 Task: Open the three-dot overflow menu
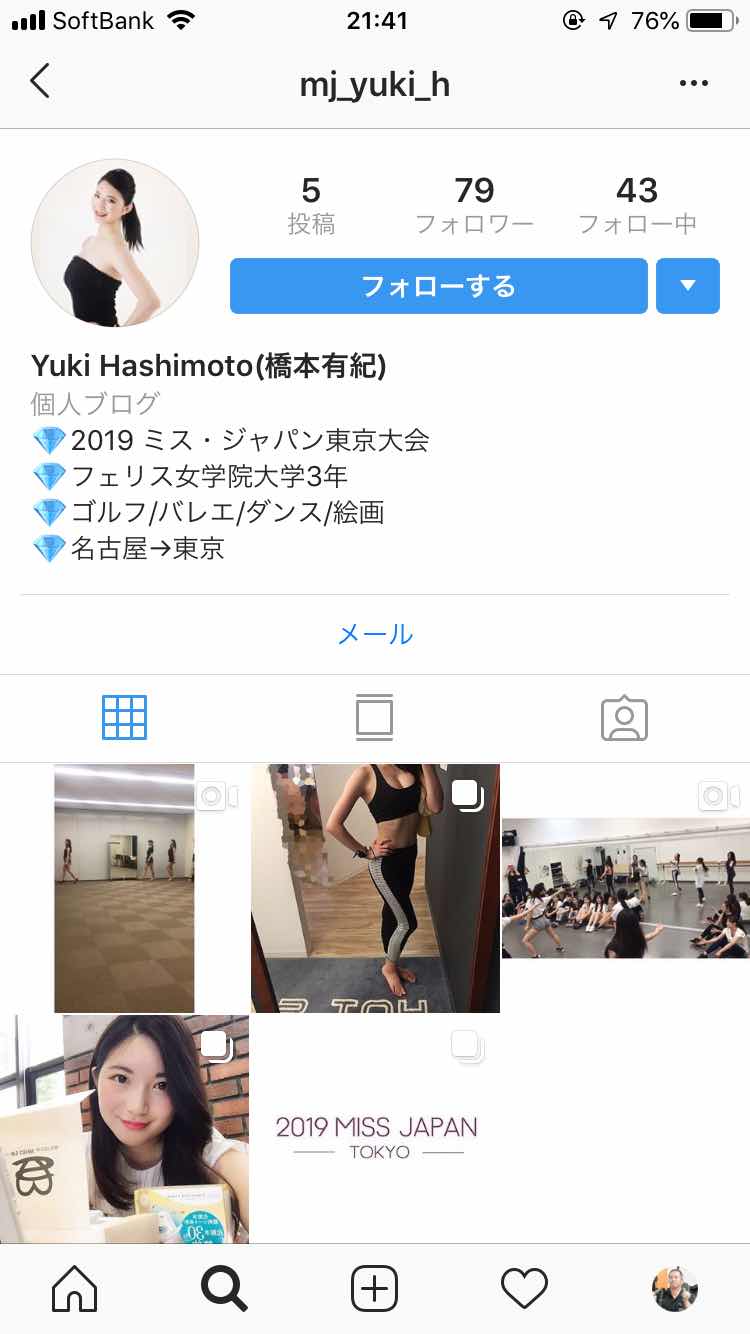(x=693, y=84)
